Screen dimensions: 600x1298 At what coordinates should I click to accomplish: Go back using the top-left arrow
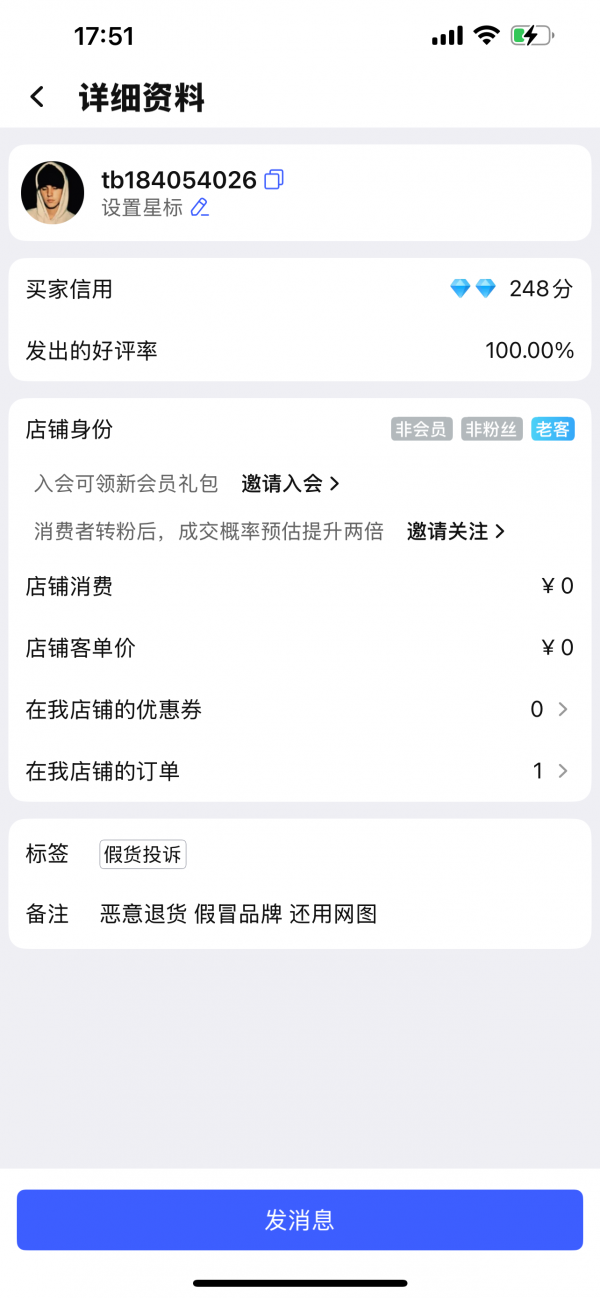[x=37, y=97]
